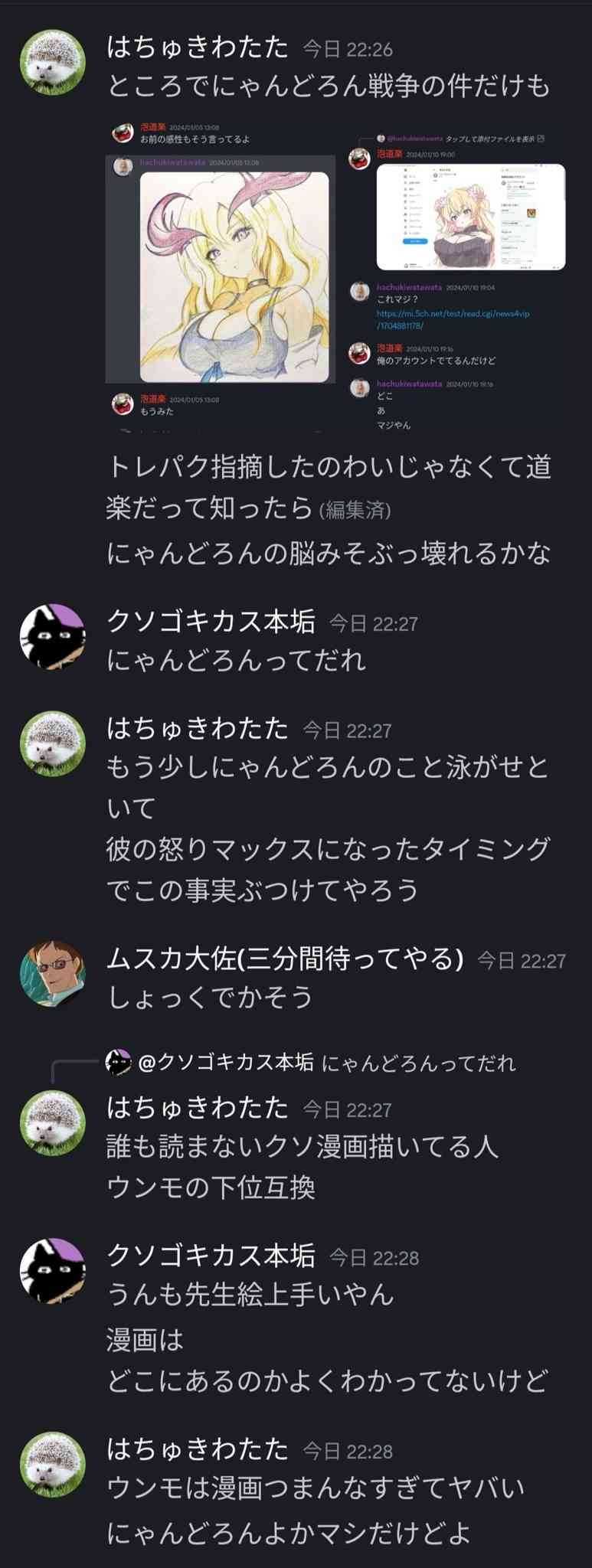Open the right image attachment with the chat screenshot

(x=457, y=279)
